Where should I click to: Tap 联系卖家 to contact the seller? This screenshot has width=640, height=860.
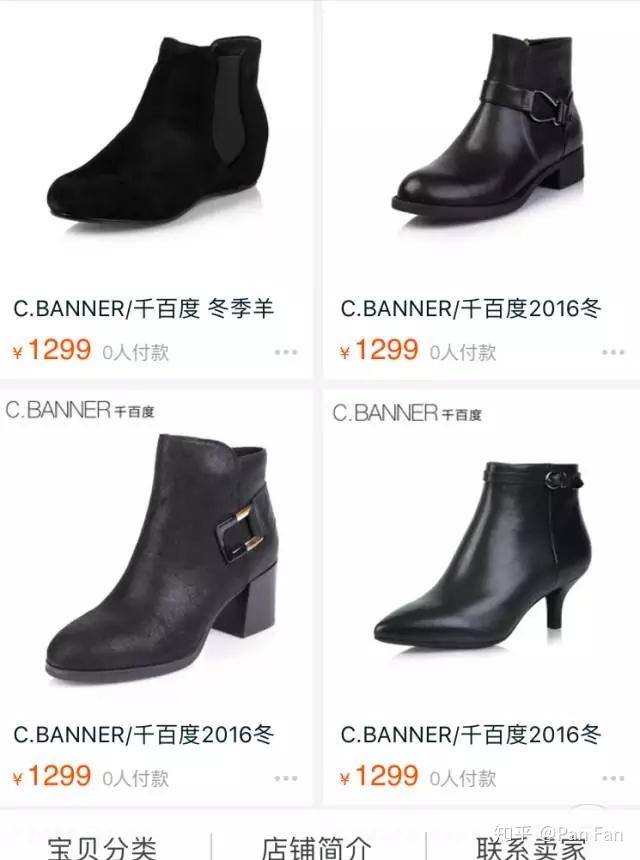531,846
